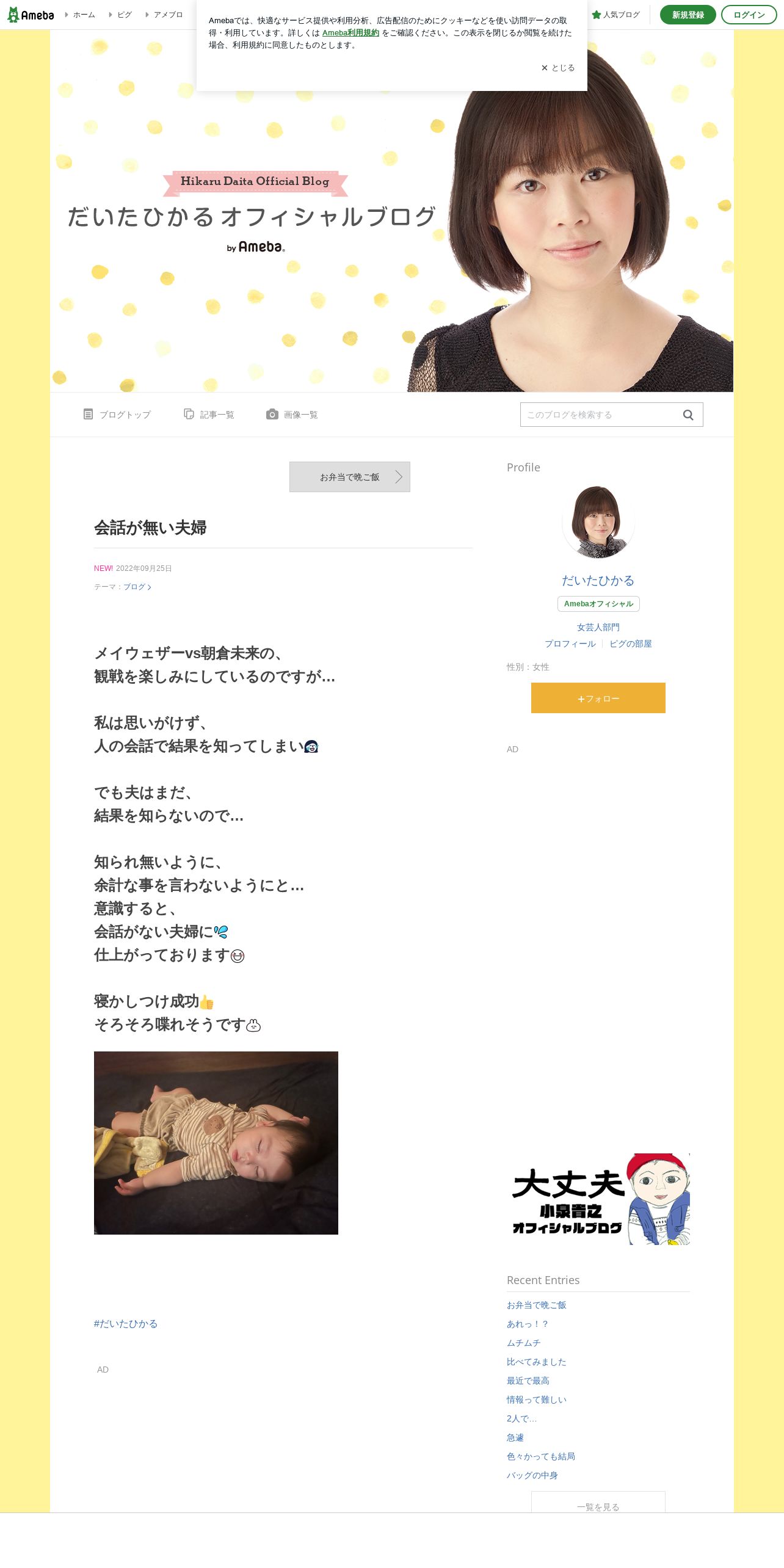The height and width of the screenshot is (1568, 784).
Task: Tap the ログイン button
Action: click(x=749, y=15)
